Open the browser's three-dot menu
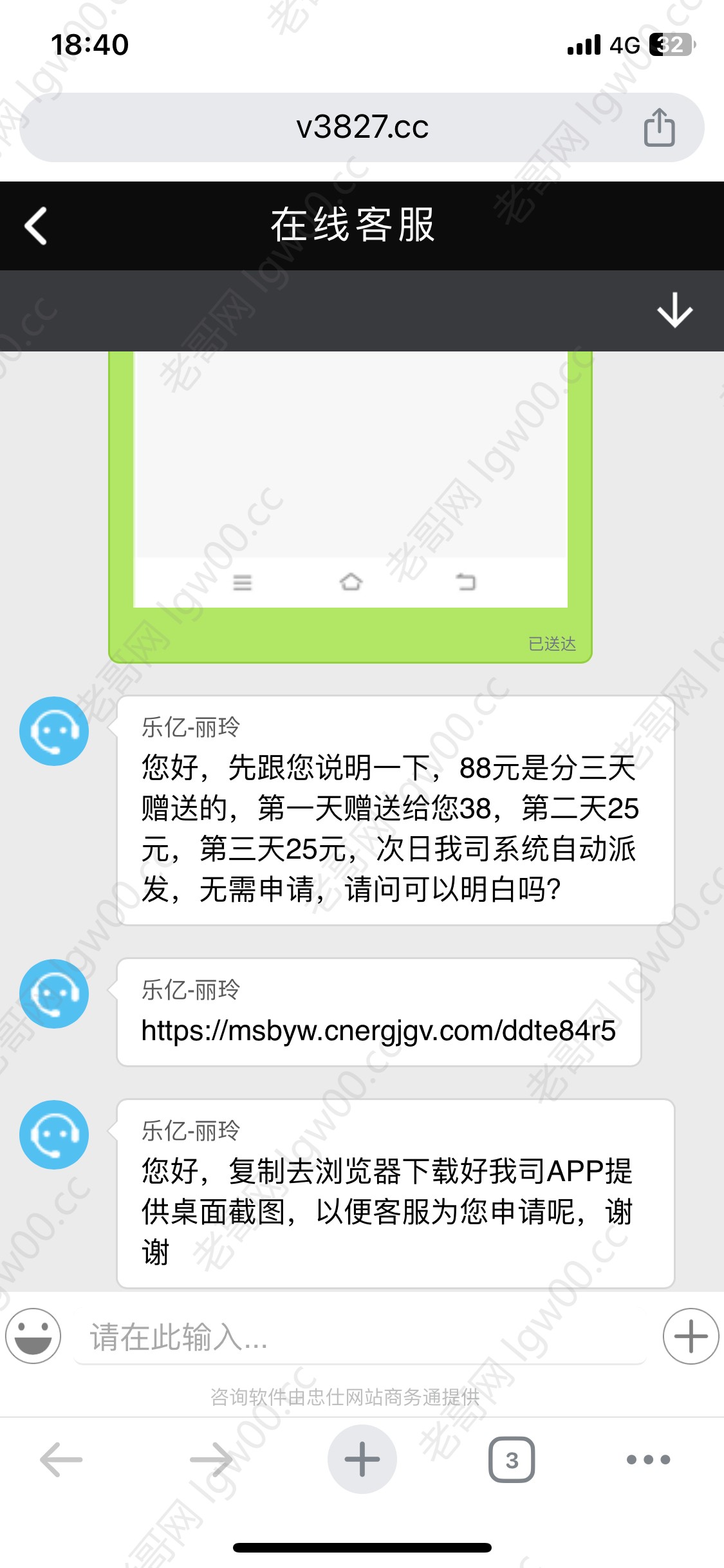This screenshot has width=724, height=1568. click(648, 1459)
